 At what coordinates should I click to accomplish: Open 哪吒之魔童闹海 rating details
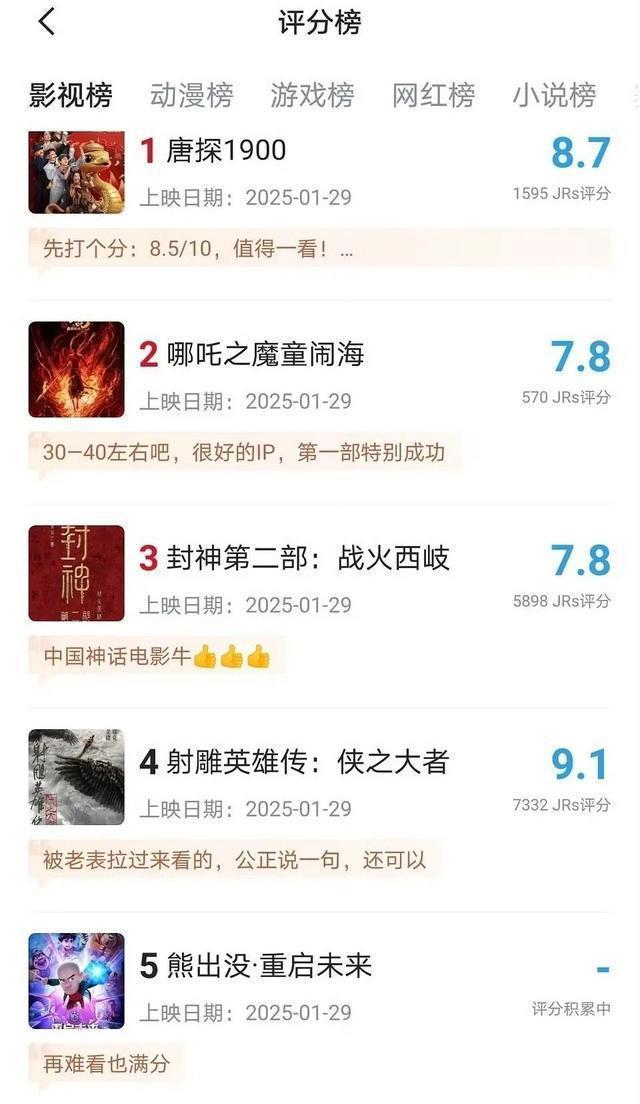[x=265, y=353]
